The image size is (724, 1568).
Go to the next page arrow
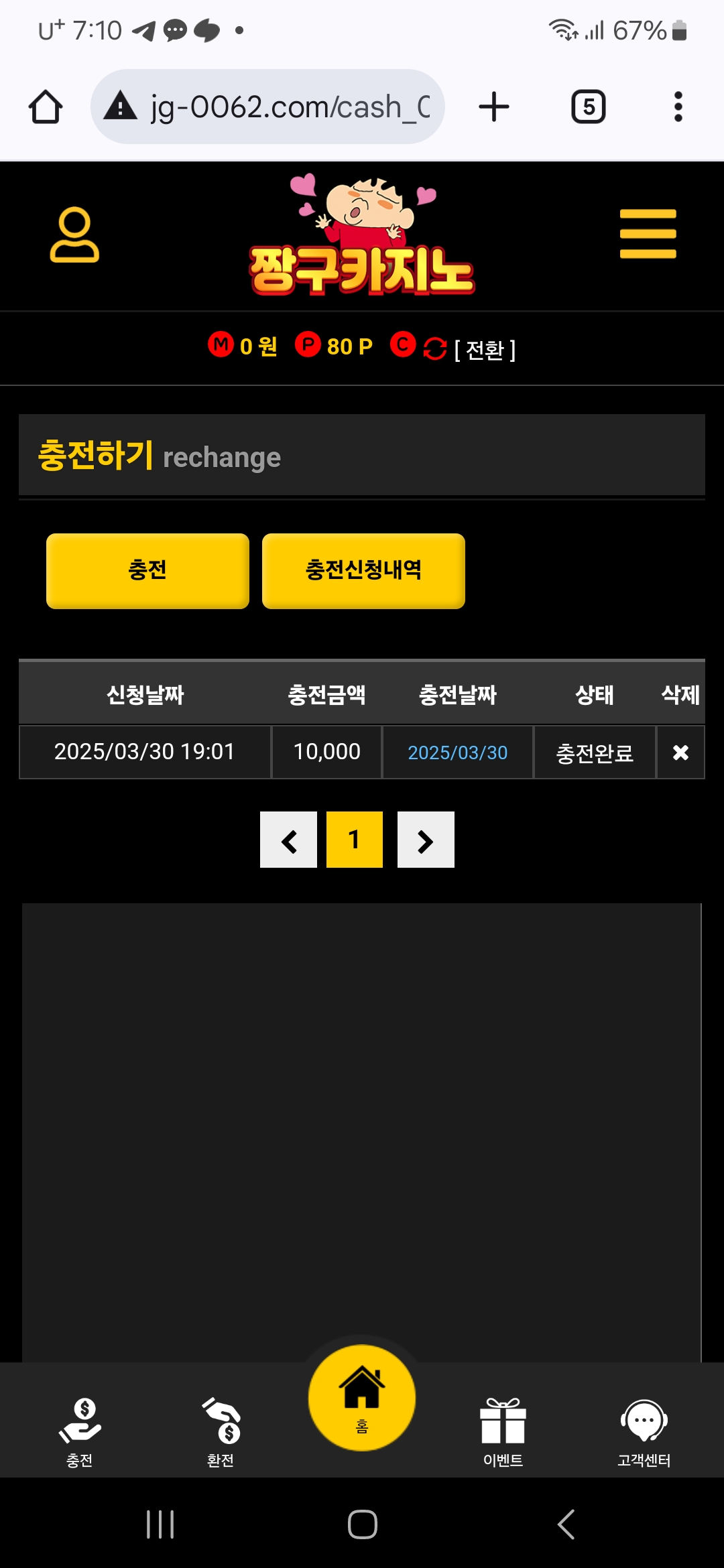426,840
